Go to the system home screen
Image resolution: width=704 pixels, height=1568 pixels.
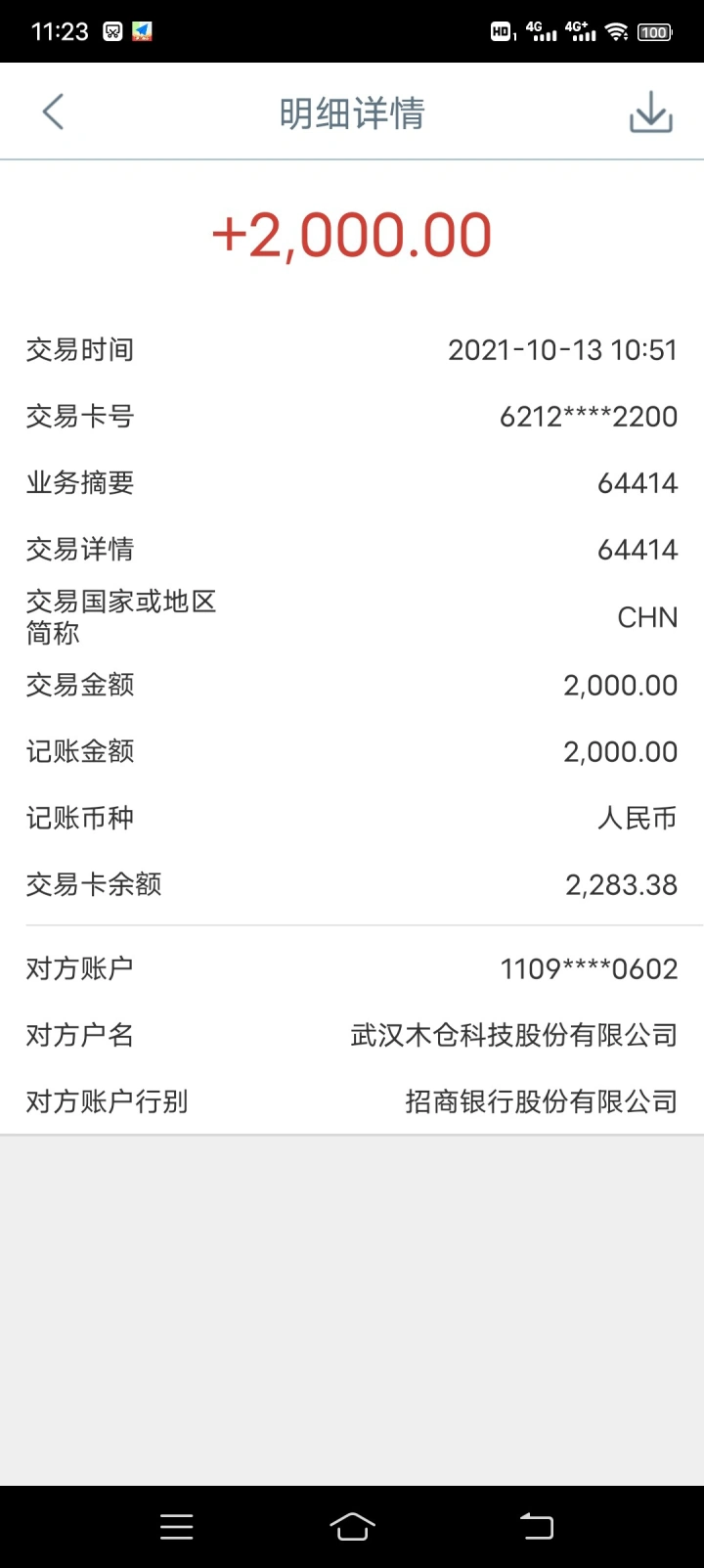point(352,1526)
